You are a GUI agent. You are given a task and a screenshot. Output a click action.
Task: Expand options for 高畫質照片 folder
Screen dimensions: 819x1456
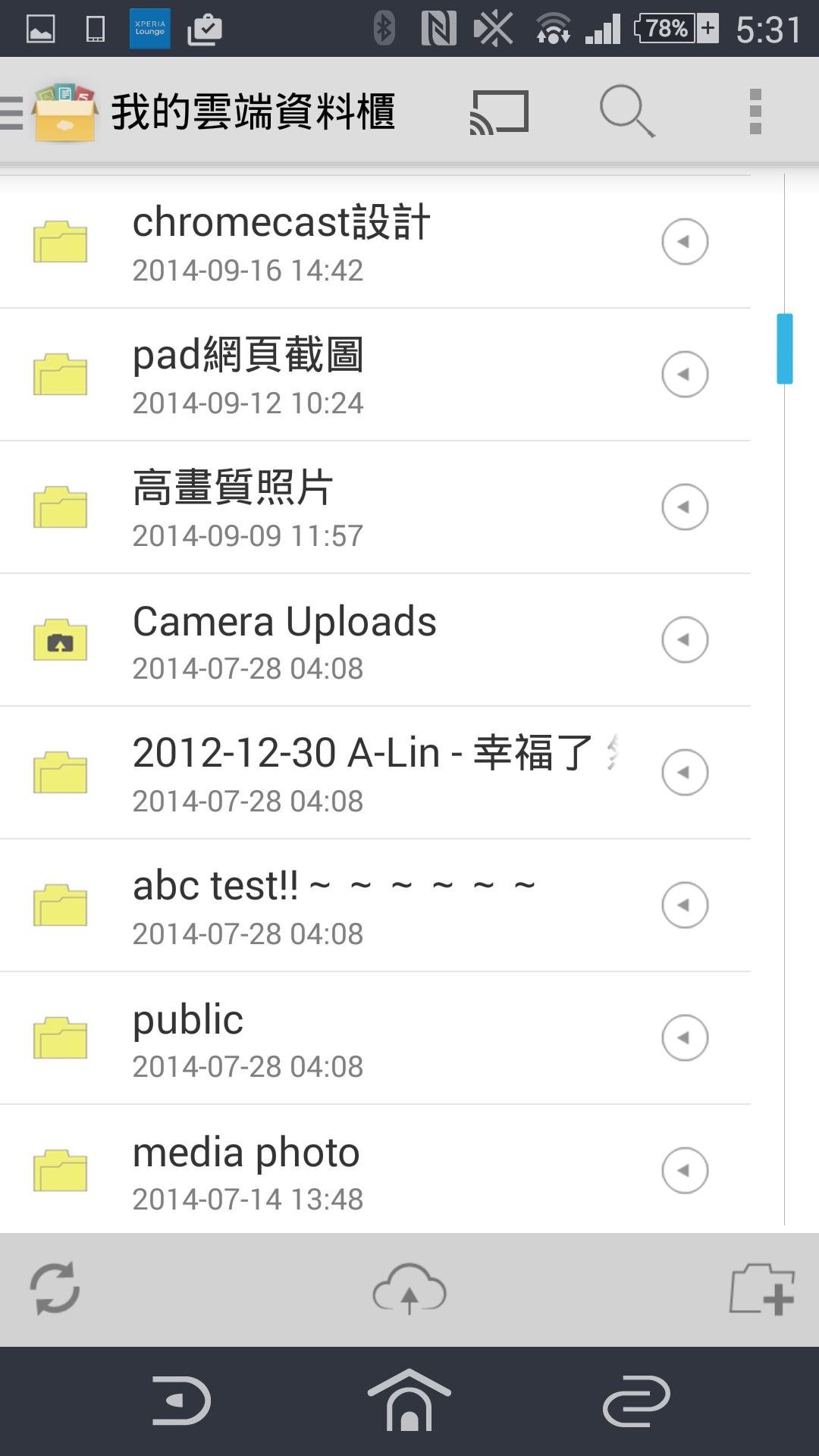[x=685, y=507]
